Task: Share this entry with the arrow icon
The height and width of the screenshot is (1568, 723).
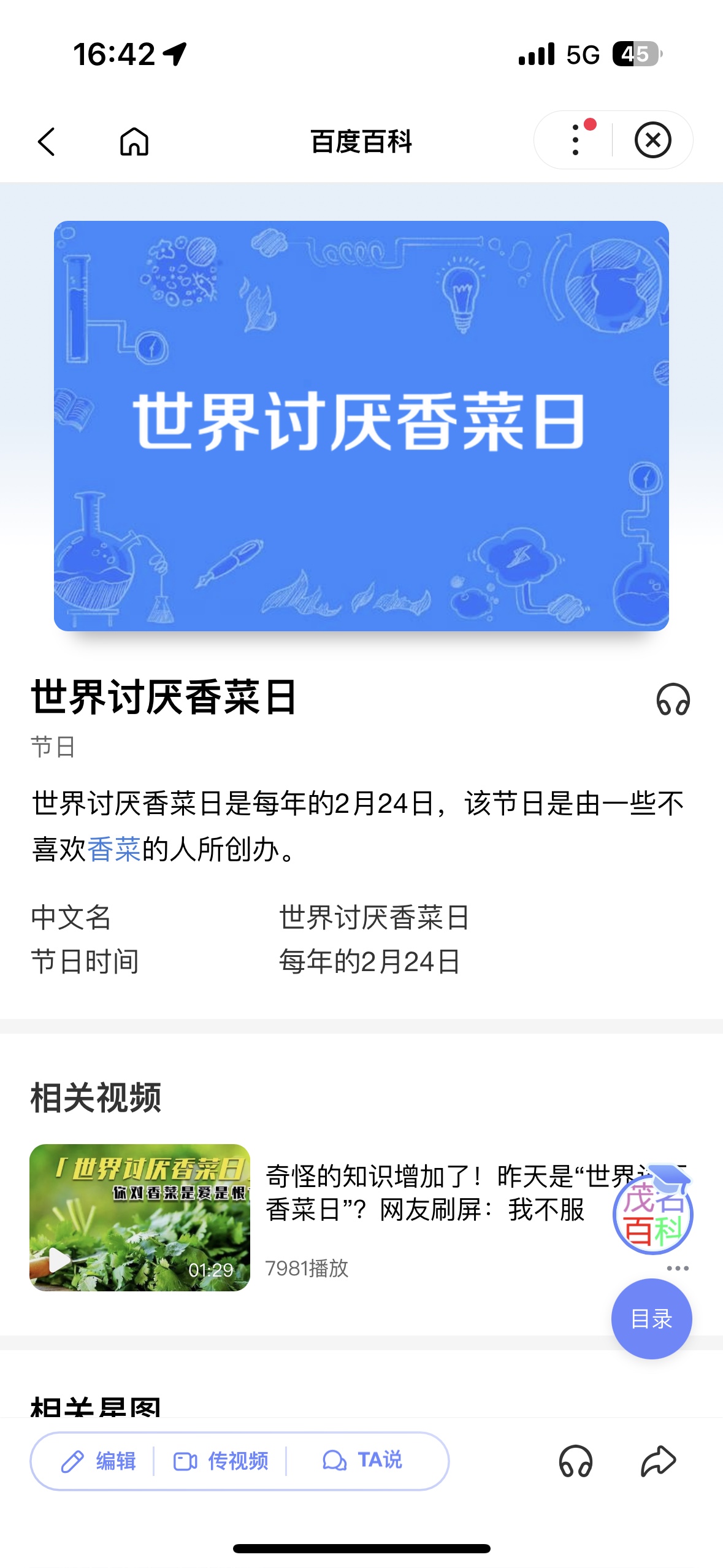Action: (x=658, y=1461)
